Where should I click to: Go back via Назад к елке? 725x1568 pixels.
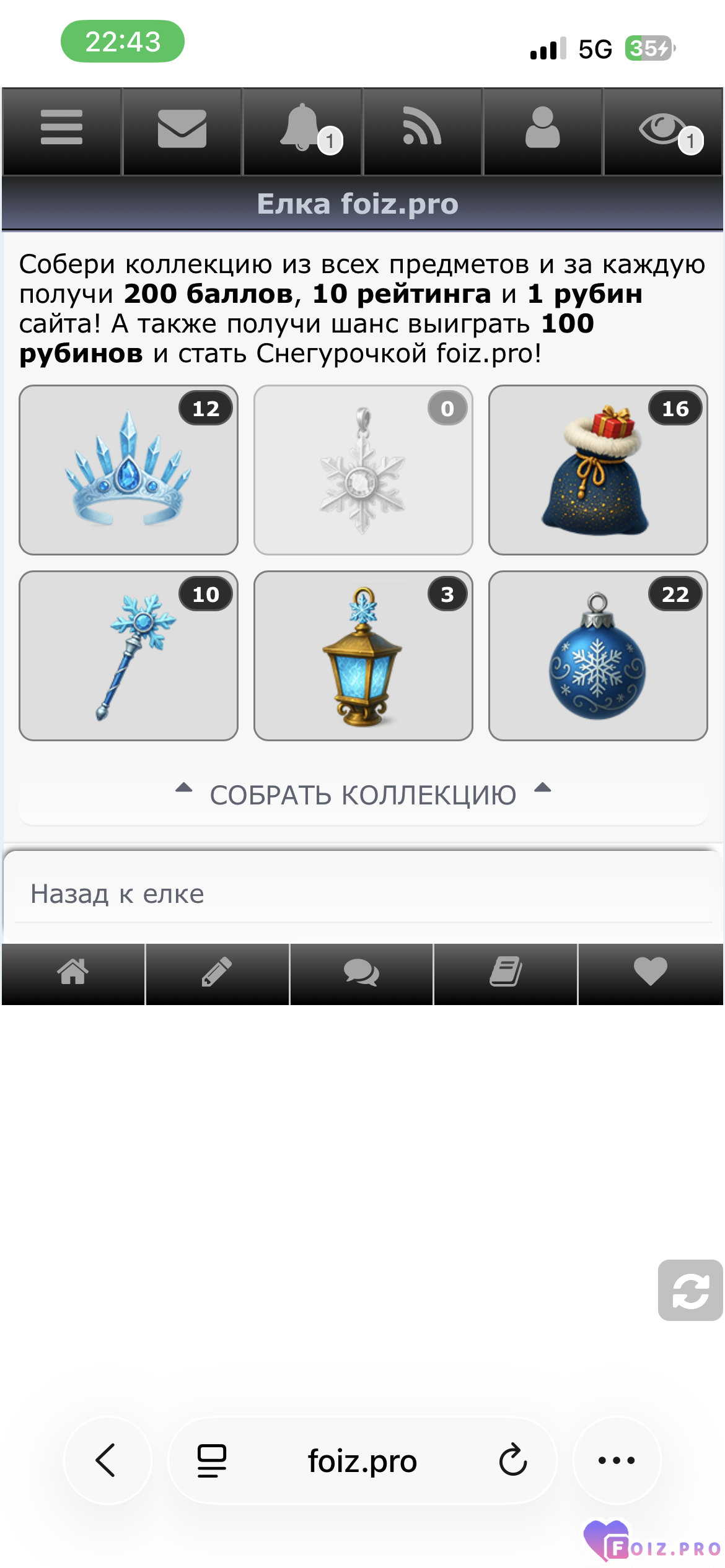click(118, 894)
